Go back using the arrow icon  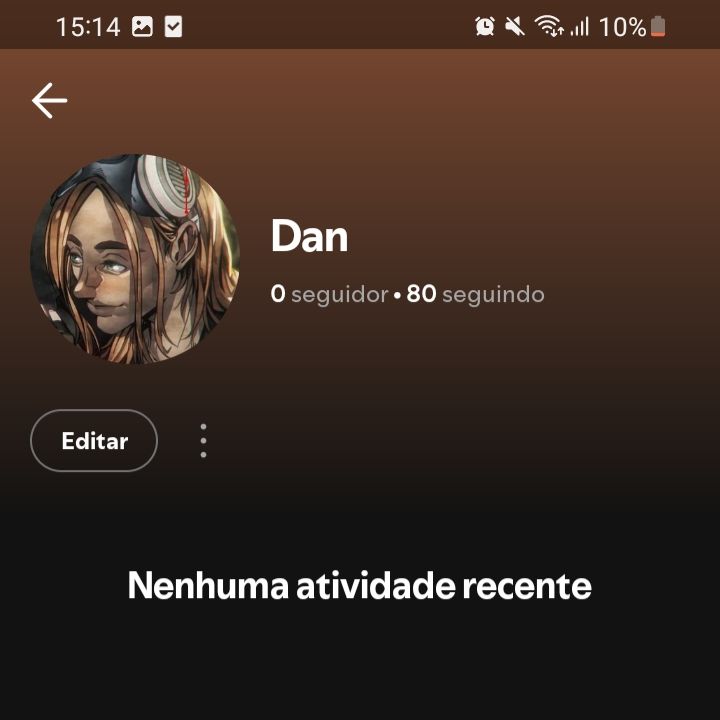(50, 101)
